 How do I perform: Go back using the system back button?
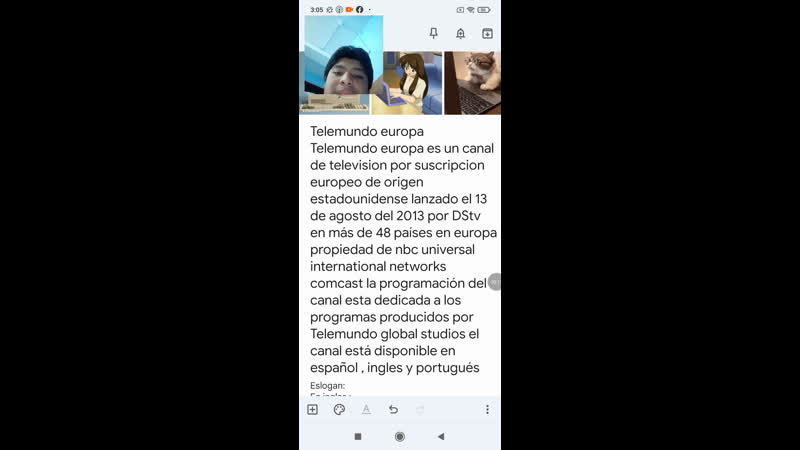coord(441,437)
